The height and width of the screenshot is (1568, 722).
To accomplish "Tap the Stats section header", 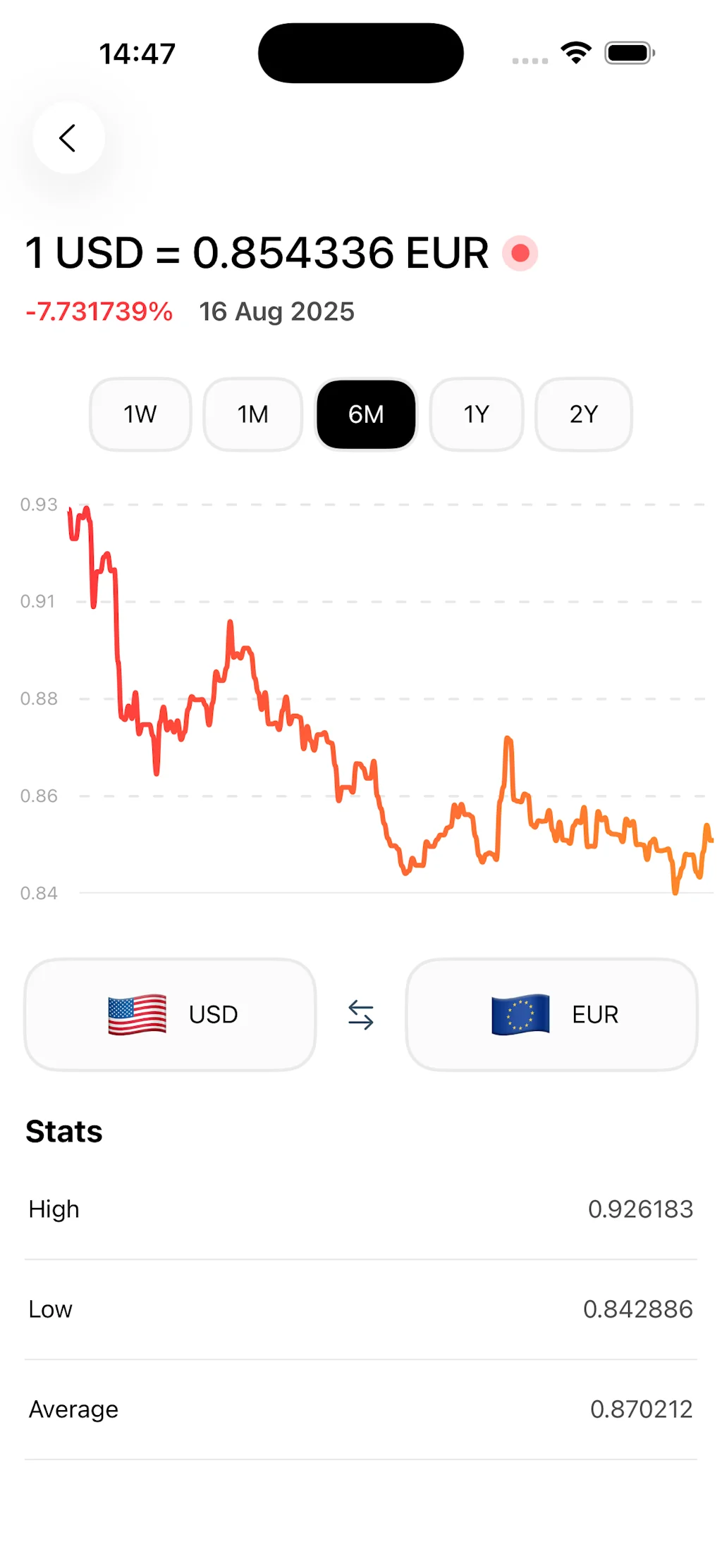I will click(63, 1132).
